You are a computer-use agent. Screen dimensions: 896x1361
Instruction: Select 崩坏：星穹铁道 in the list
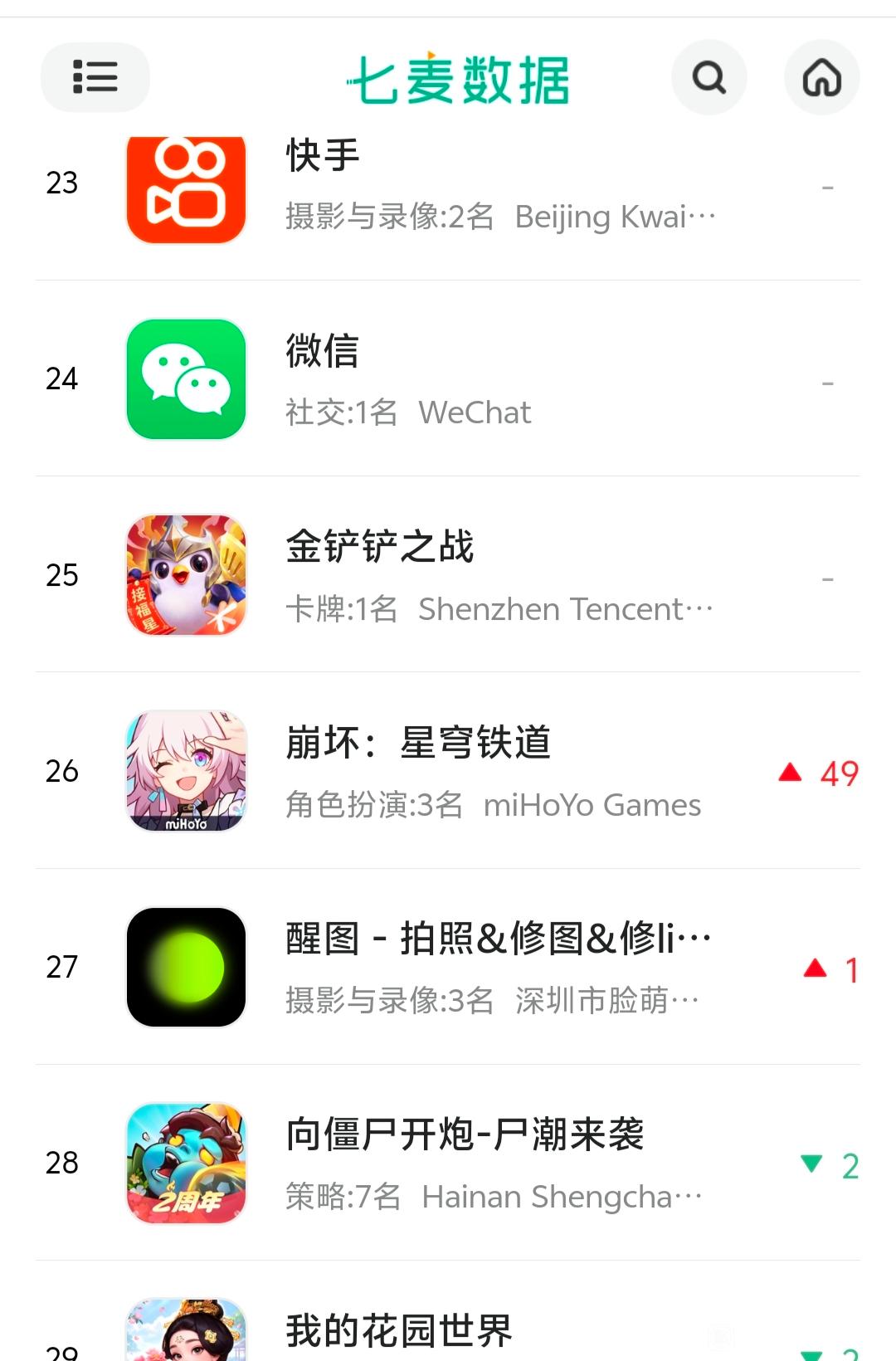[x=448, y=771]
